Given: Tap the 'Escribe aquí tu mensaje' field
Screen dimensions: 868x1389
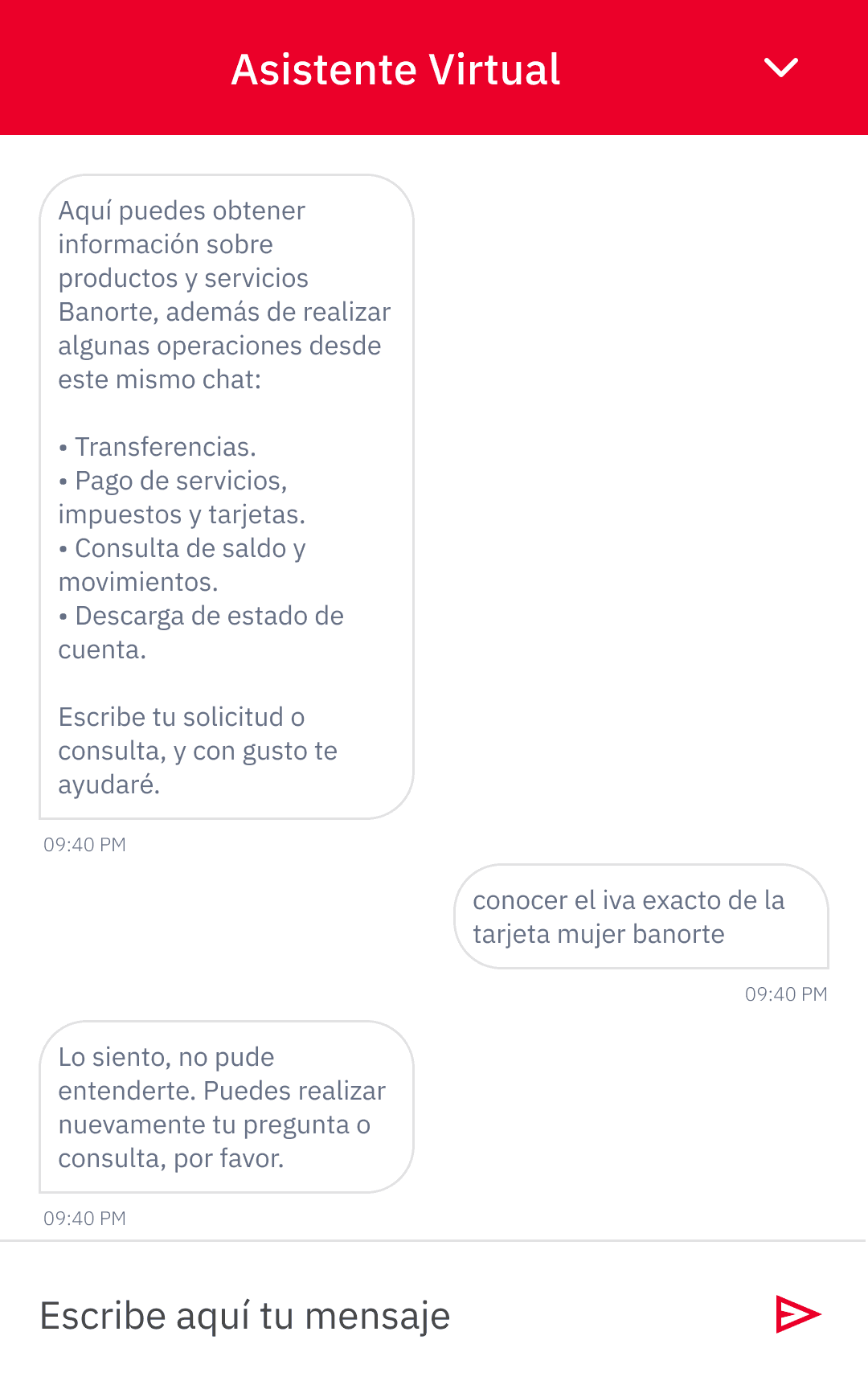Looking at the screenshot, I should tap(394, 1316).
